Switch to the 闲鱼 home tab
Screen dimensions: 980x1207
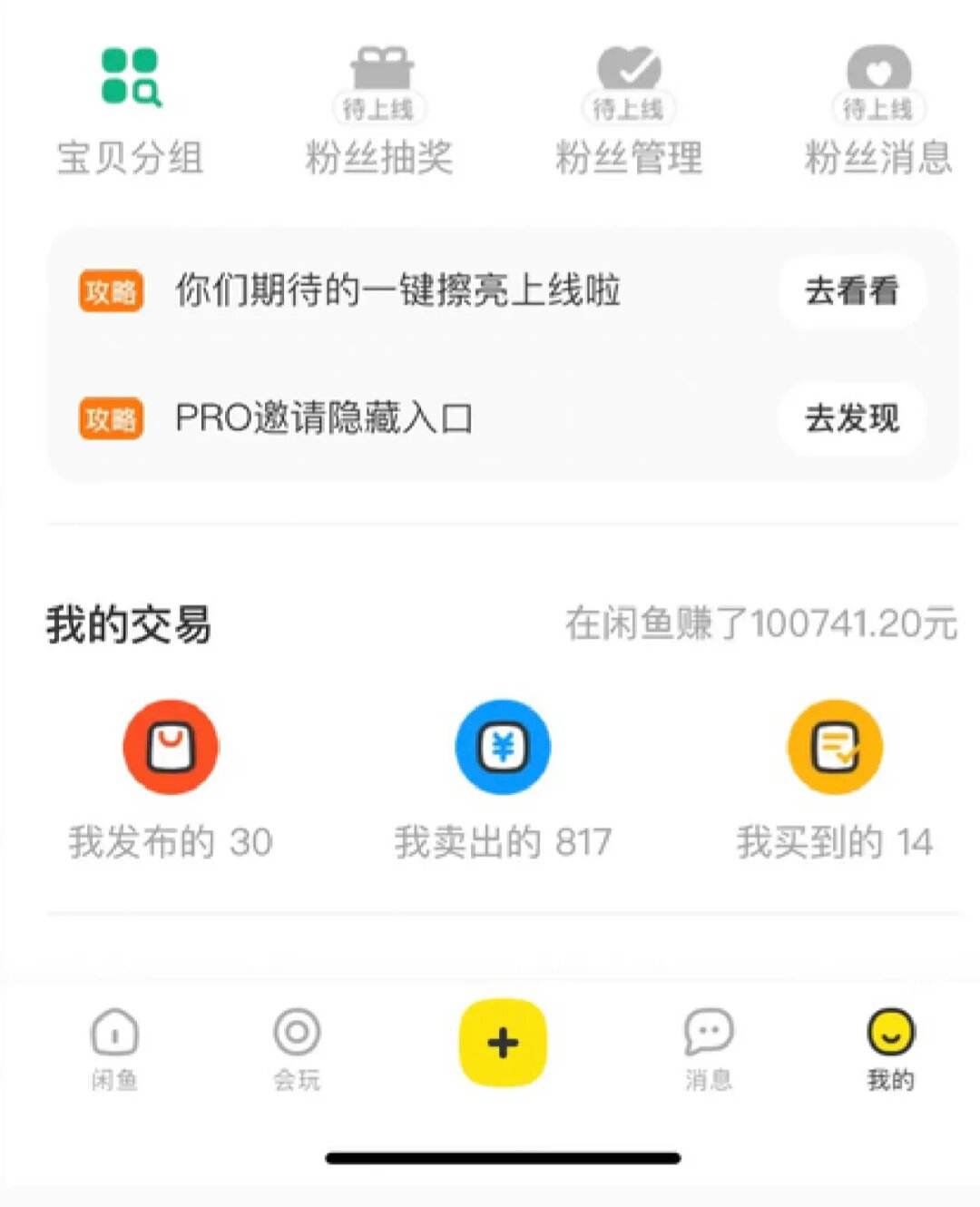(x=114, y=1048)
